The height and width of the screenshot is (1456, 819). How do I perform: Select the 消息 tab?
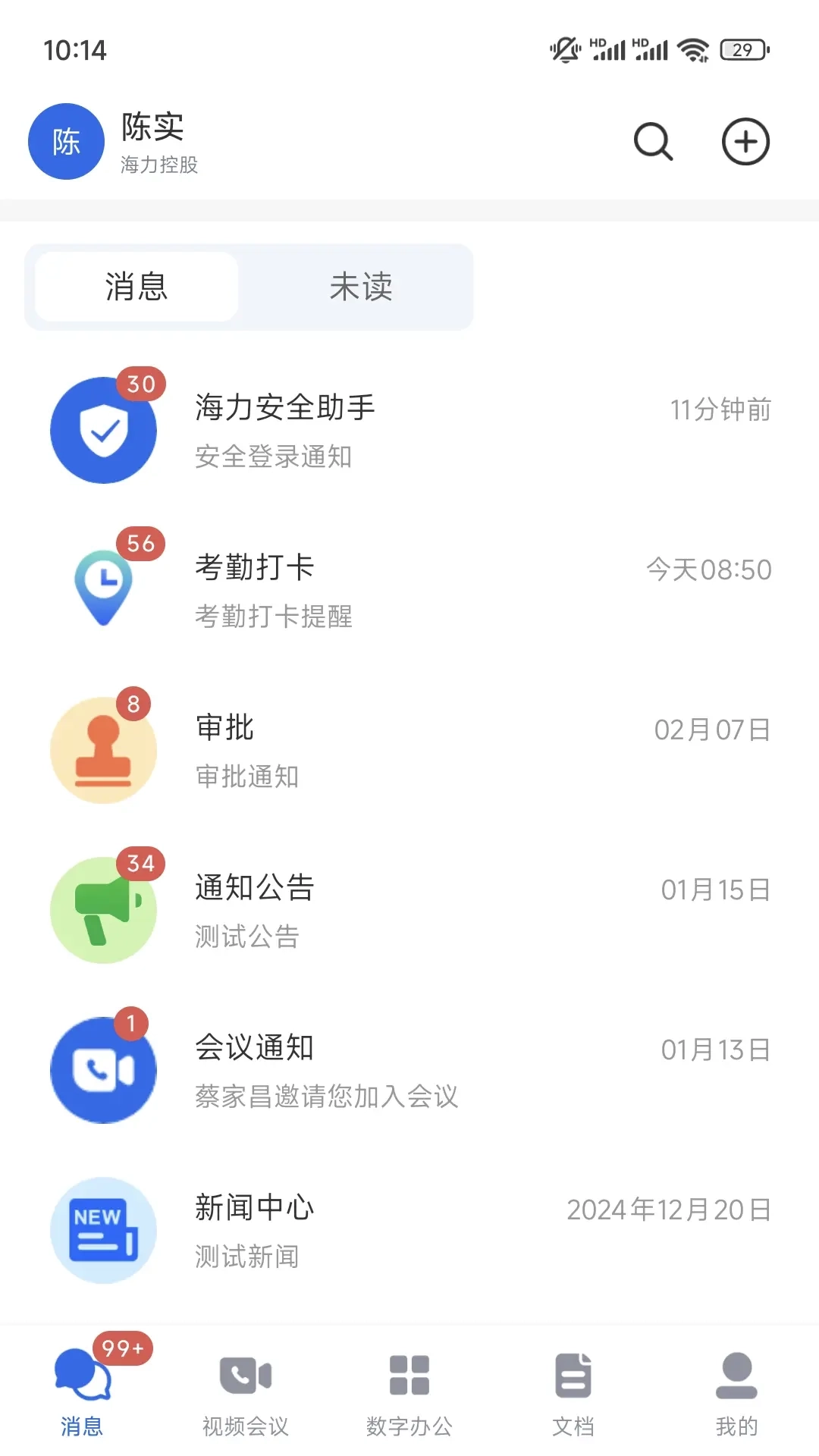tap(137, 287)
